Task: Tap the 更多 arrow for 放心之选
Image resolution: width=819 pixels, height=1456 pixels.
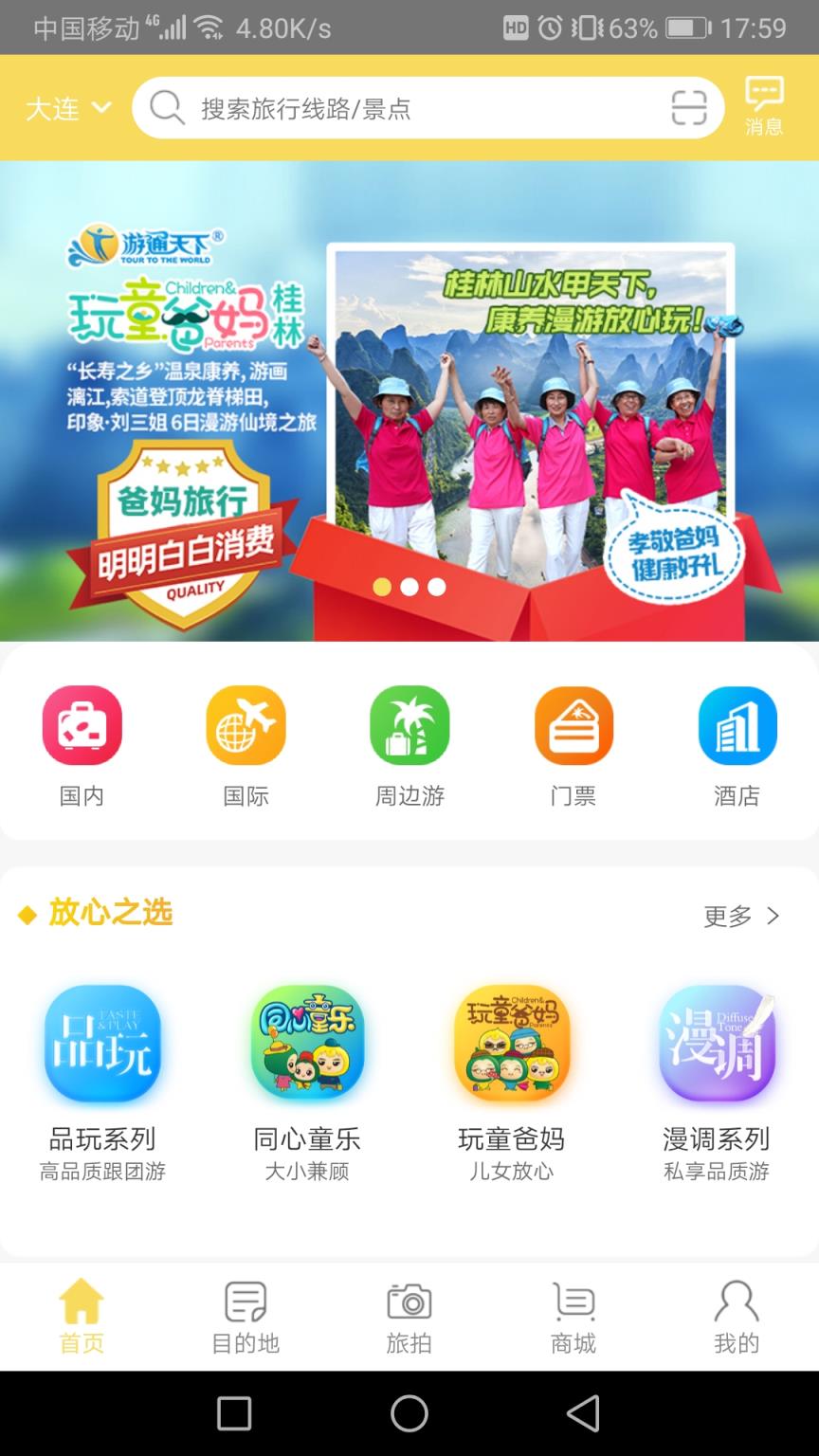Action: [742, 916]
